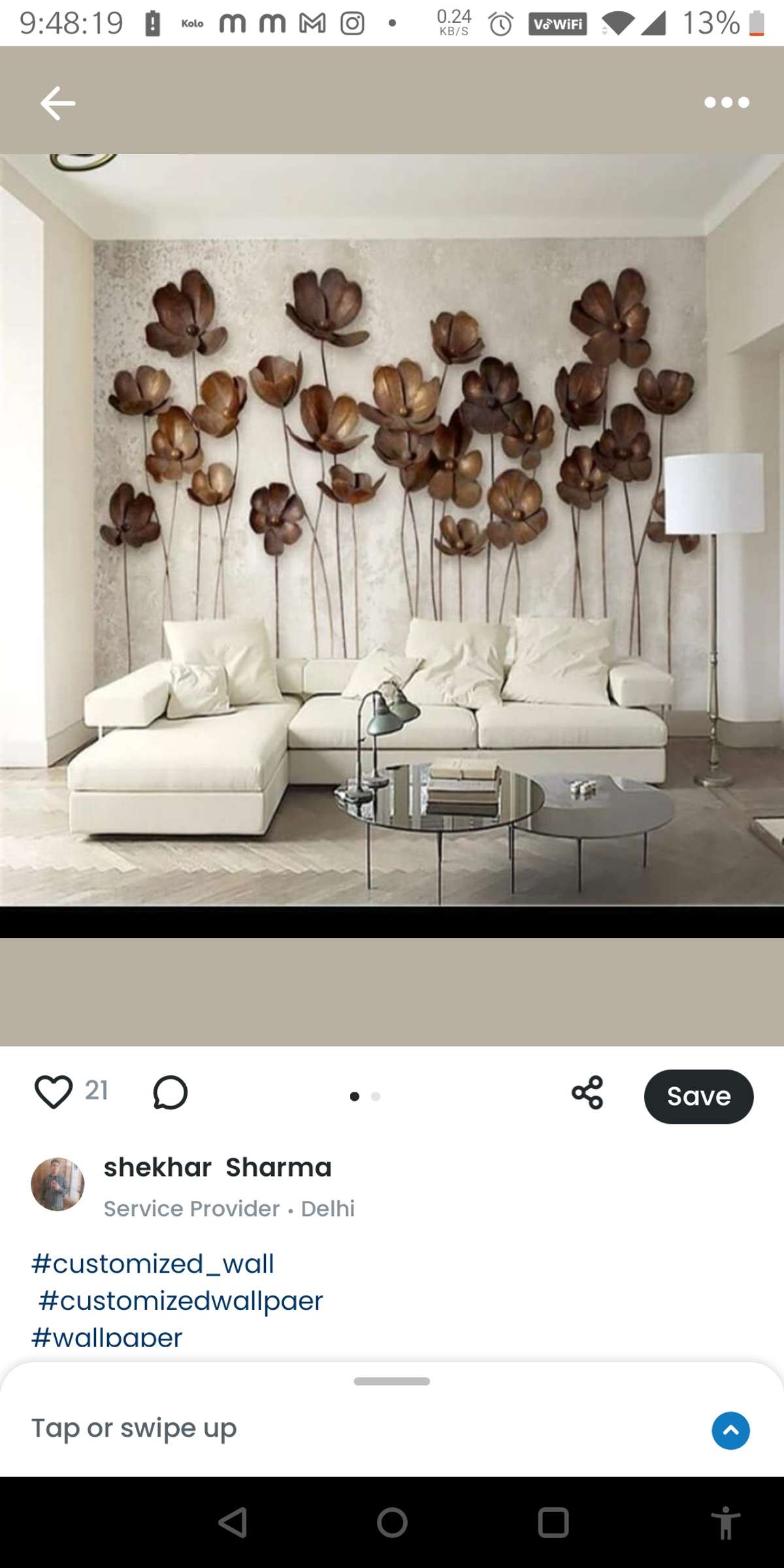
Task: Share this post
Action: pyautogui.click(x=587, y=1092)
